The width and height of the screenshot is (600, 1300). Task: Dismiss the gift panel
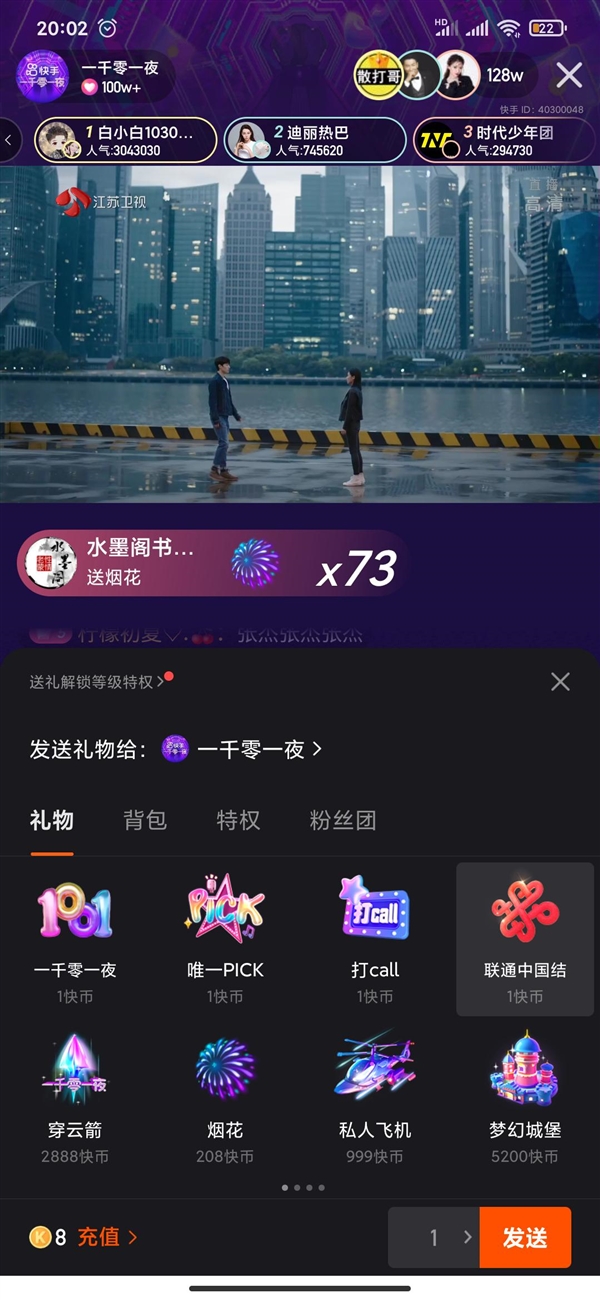pos(560,682)
